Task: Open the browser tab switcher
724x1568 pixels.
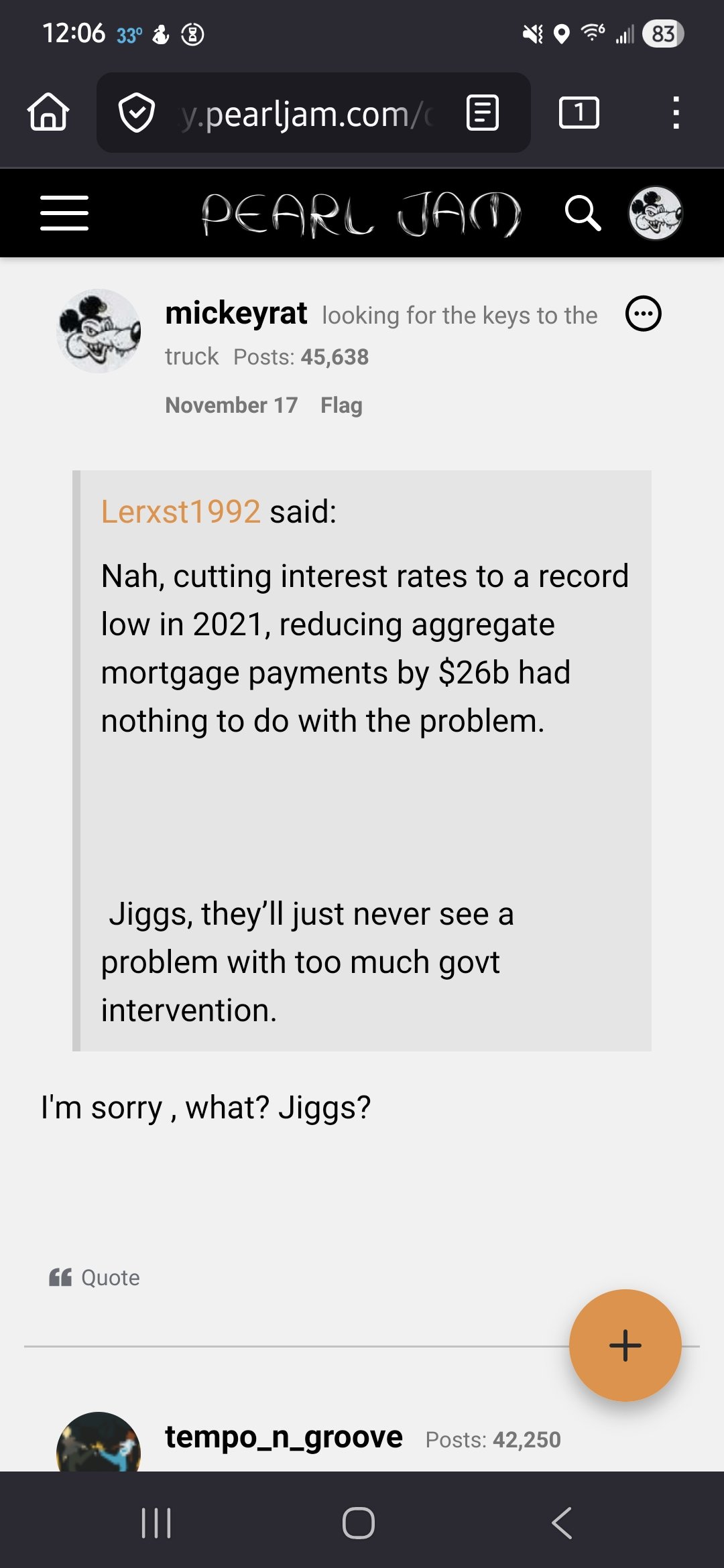Action: pyautogui.click(x=579, y=113)
